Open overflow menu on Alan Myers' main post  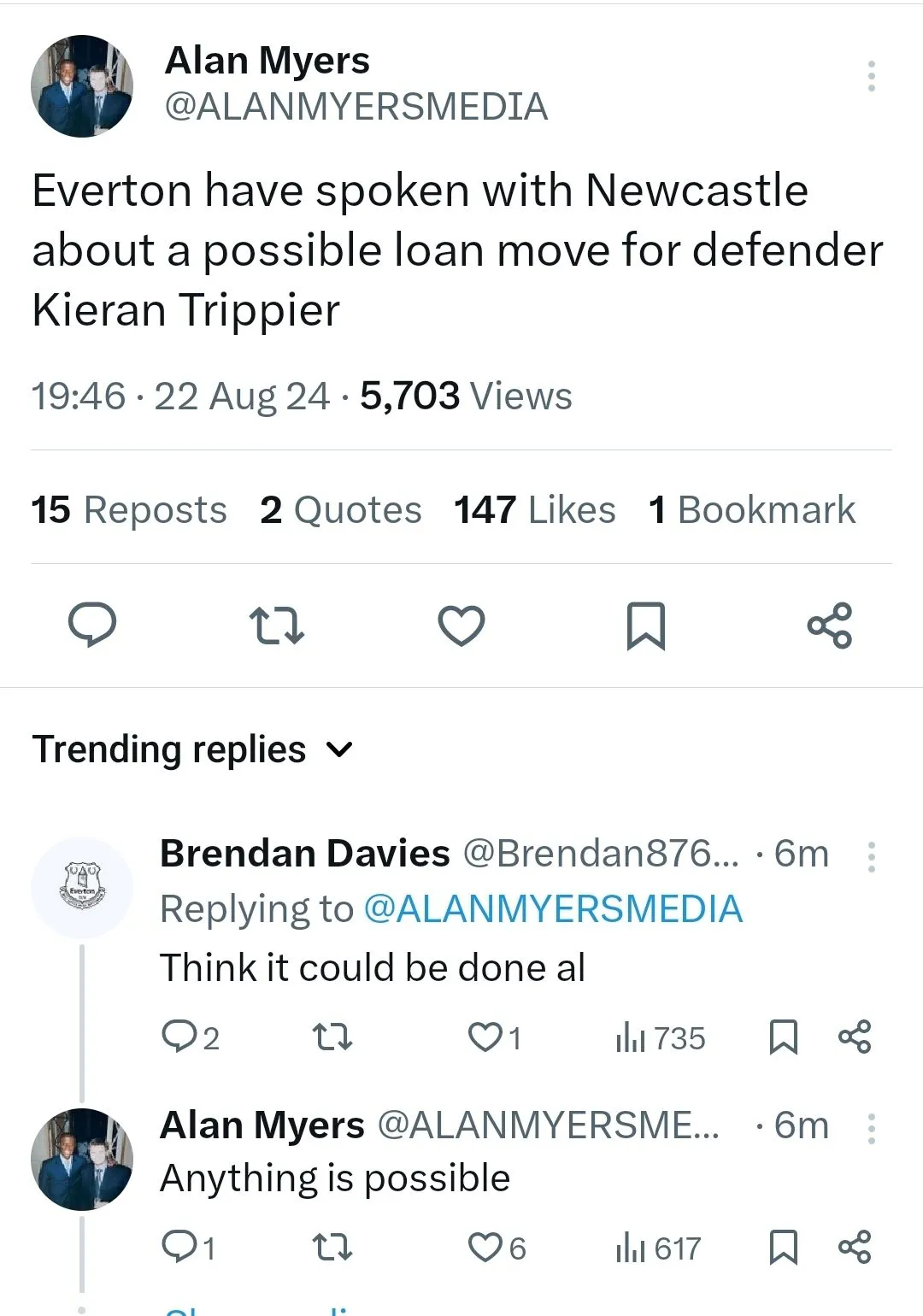pyautogui.click(x=871, y=76)
